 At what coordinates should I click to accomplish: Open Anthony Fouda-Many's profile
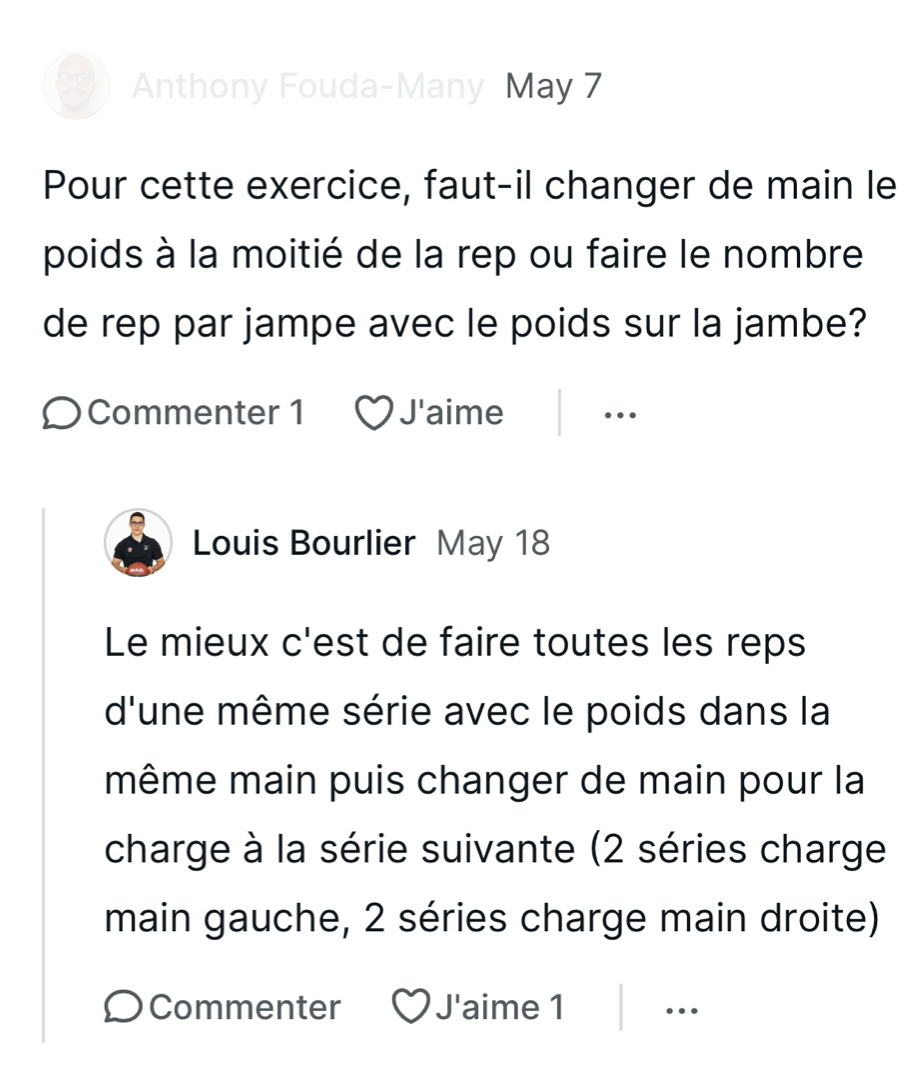pos(307,87)
